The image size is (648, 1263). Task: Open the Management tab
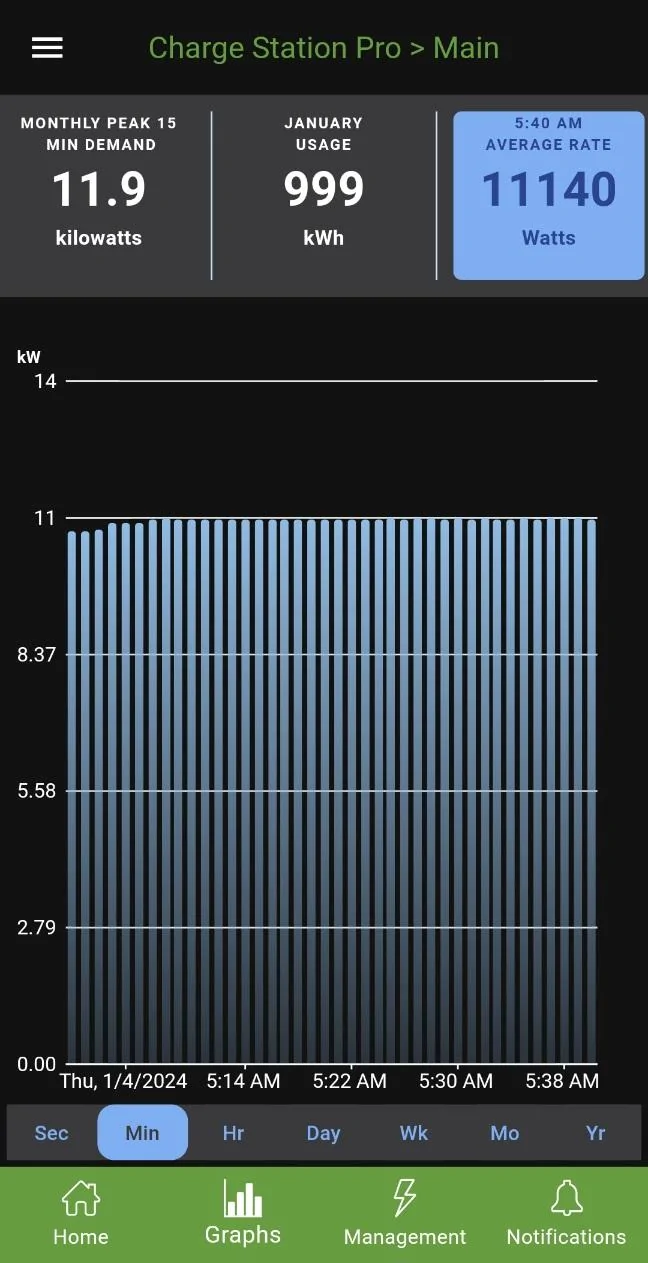pos(405,1213)
